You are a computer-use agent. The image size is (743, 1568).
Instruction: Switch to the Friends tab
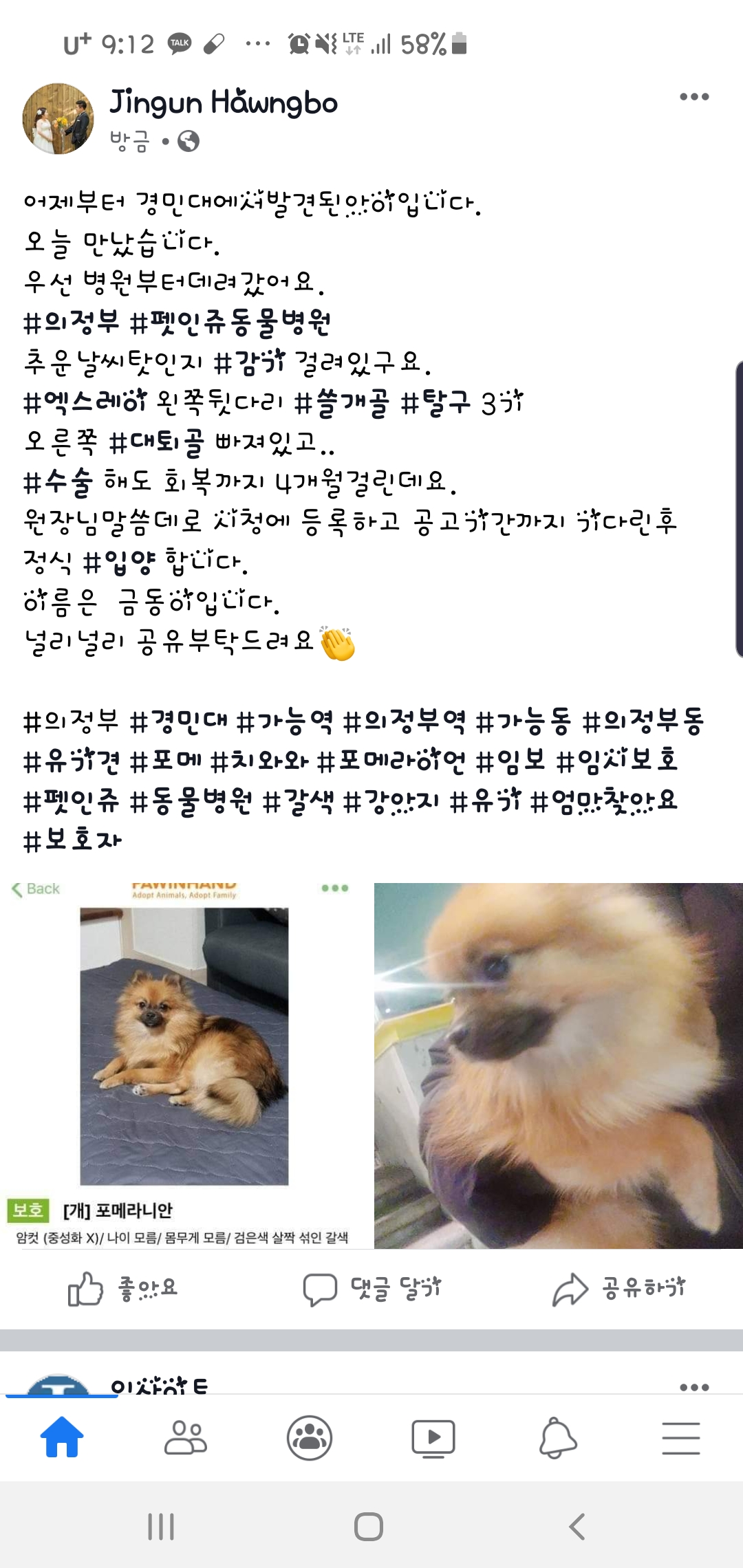186,1437
